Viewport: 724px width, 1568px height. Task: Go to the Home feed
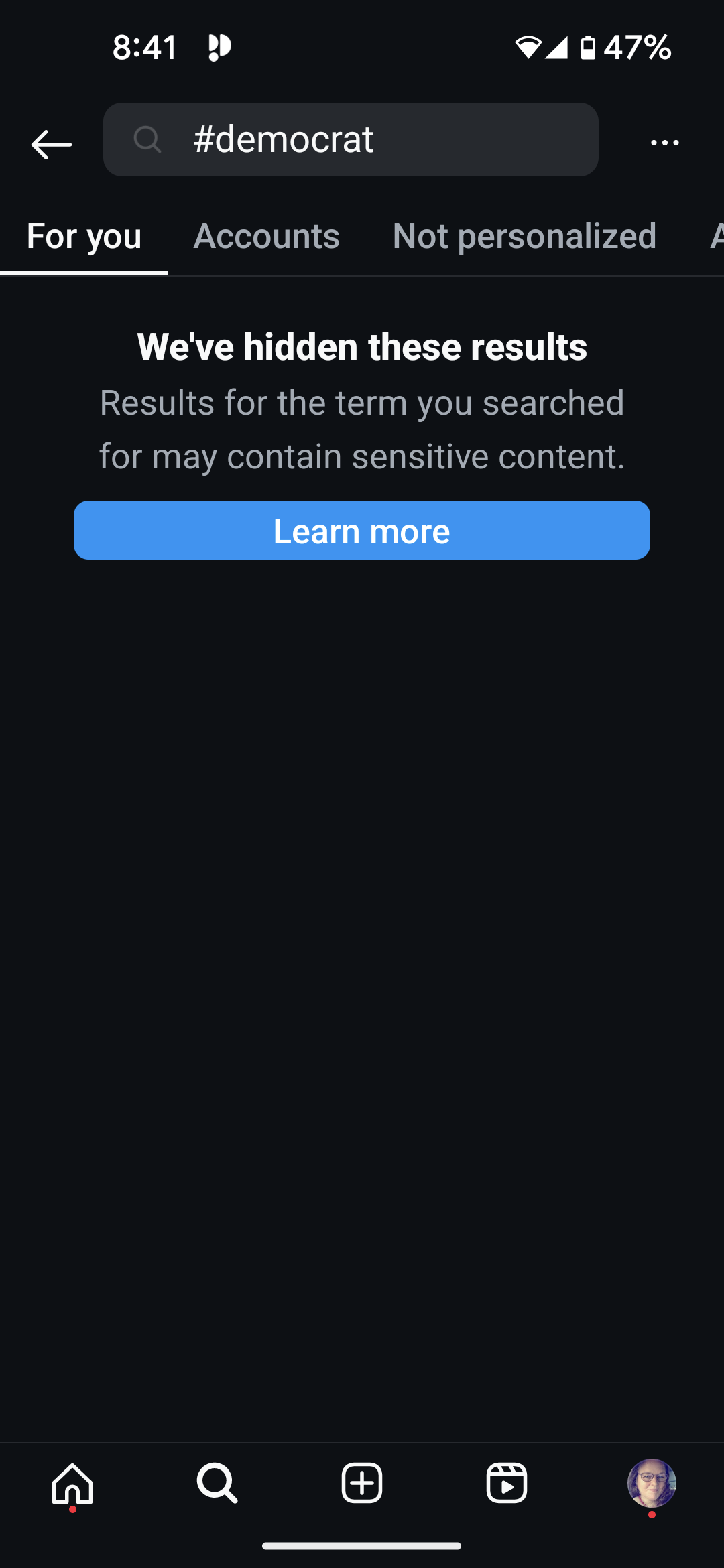pos(72,1483)
